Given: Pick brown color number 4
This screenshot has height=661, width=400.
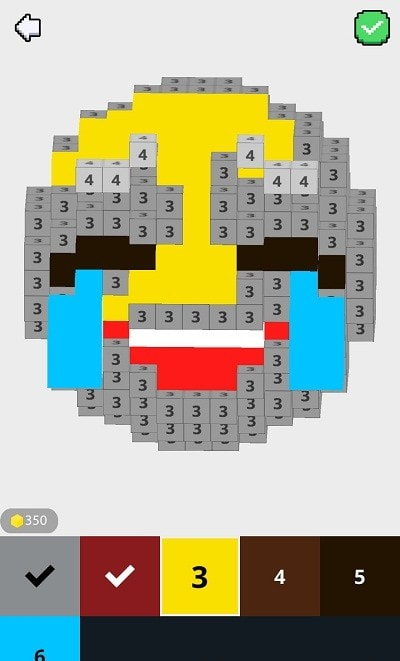Looking at the screenshot, I should 280,576.
